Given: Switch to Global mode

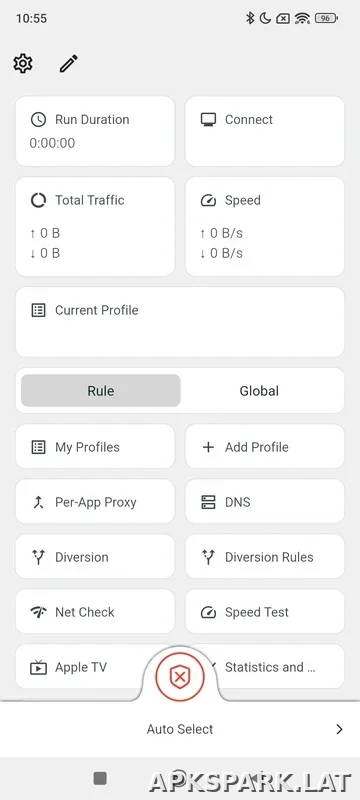Looking at the screenshot, I should tap(259, 391).
